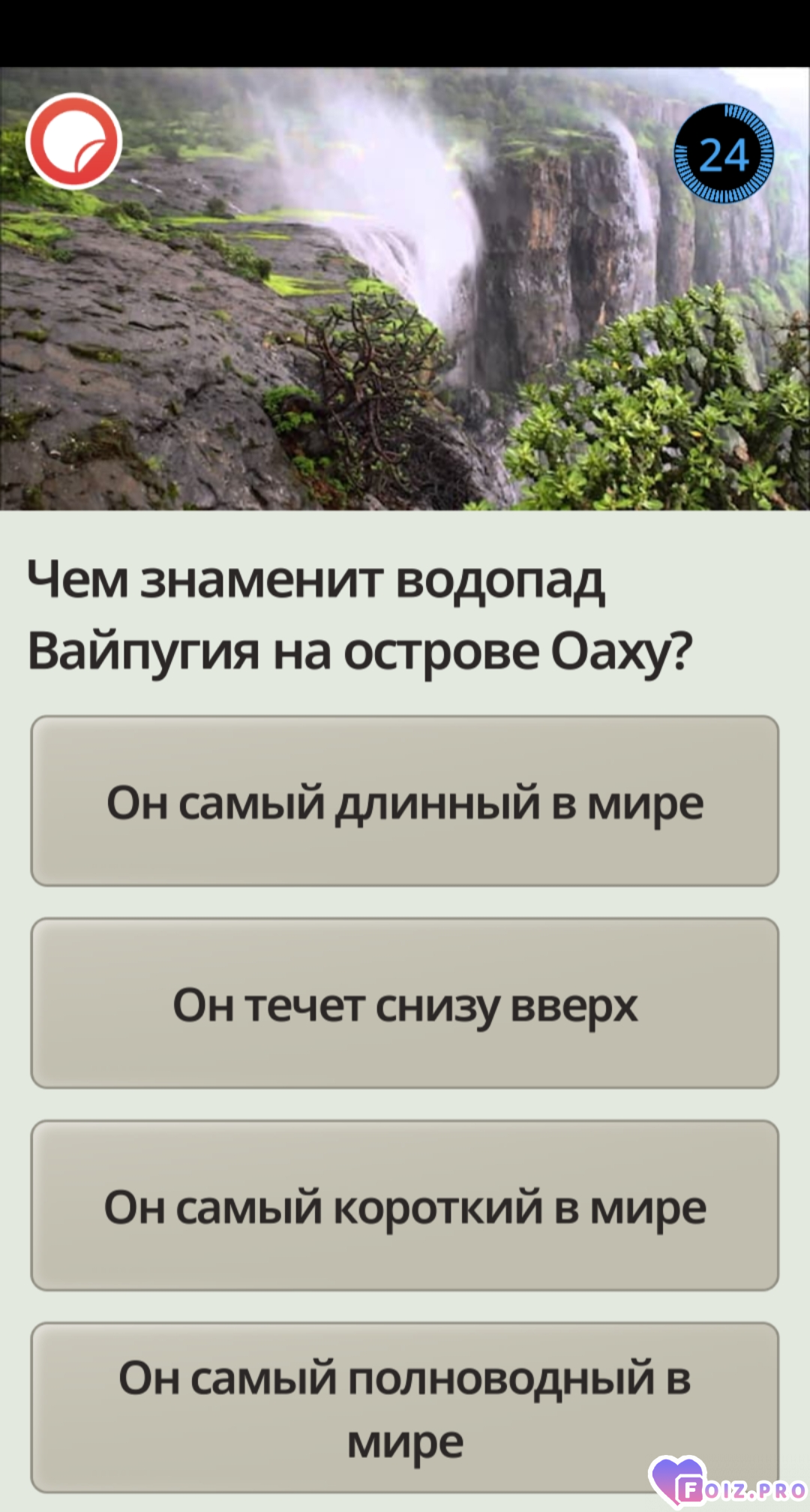
Task: Select answer 'Он самый длинный в мире'
Action: click(404, 801)
